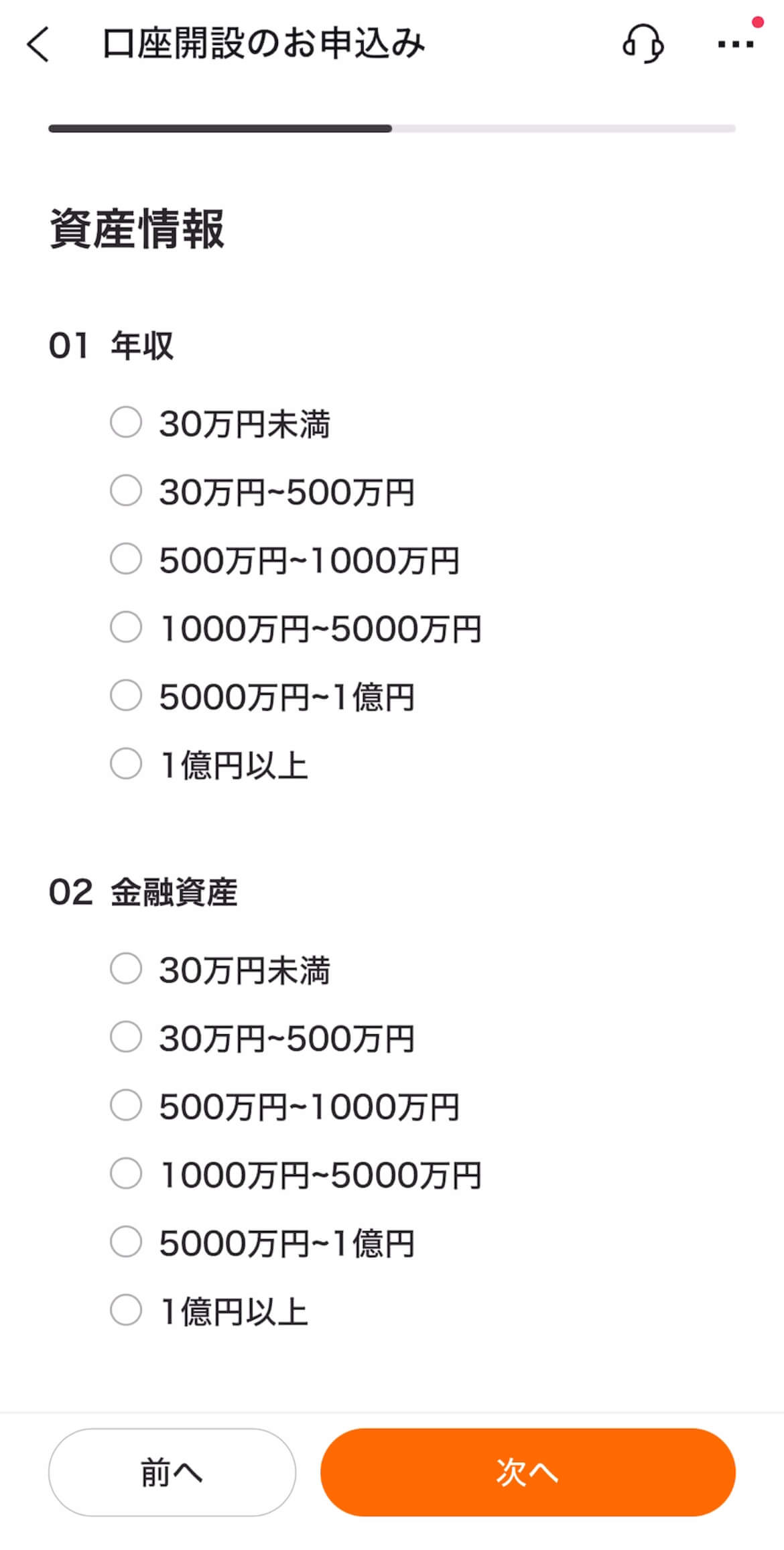Pick 1000万円~5000万円 under 金融資産
Image resolution: width=784 pixels, height=1550 pixels.
pyautogui.click(x=126, y=1173)
